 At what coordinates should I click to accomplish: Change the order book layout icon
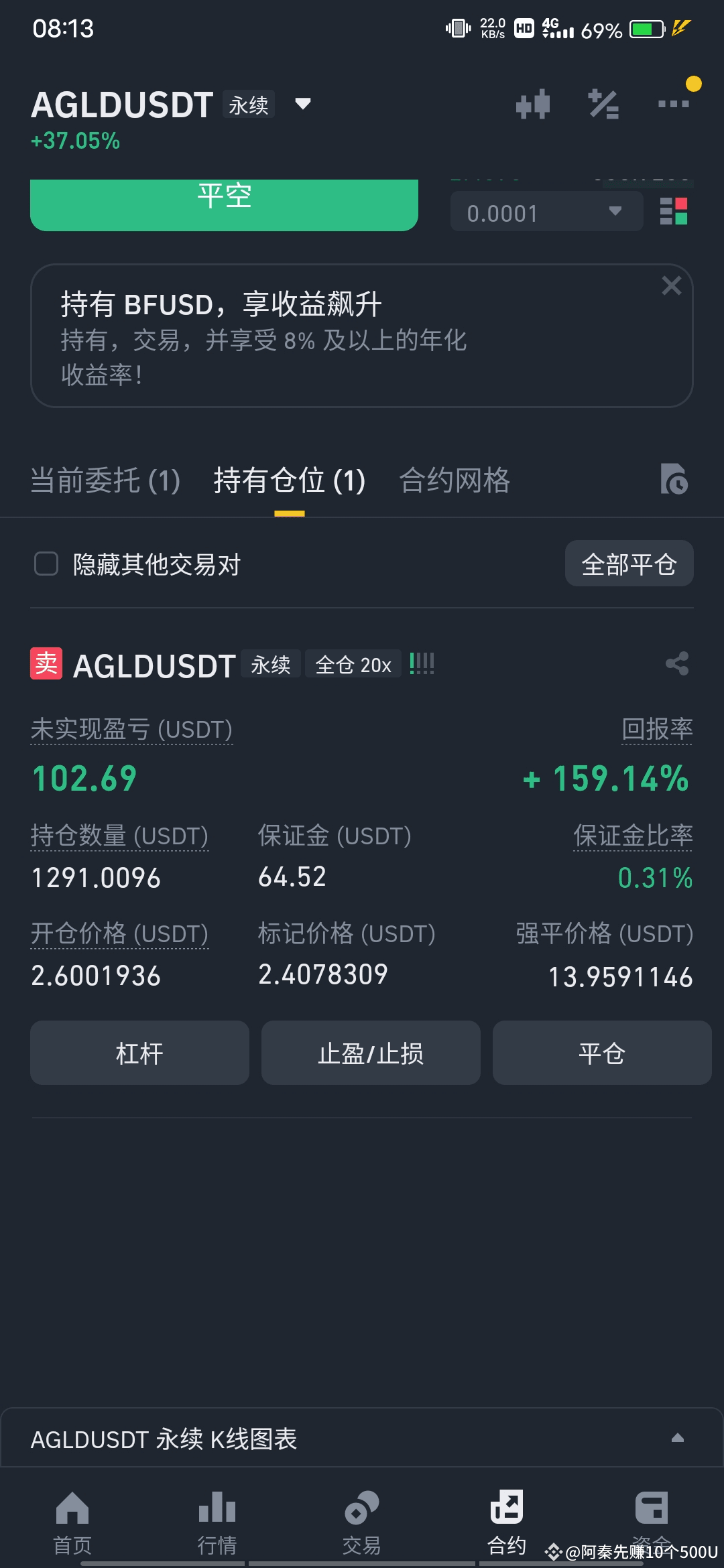(x=674, y=212)
